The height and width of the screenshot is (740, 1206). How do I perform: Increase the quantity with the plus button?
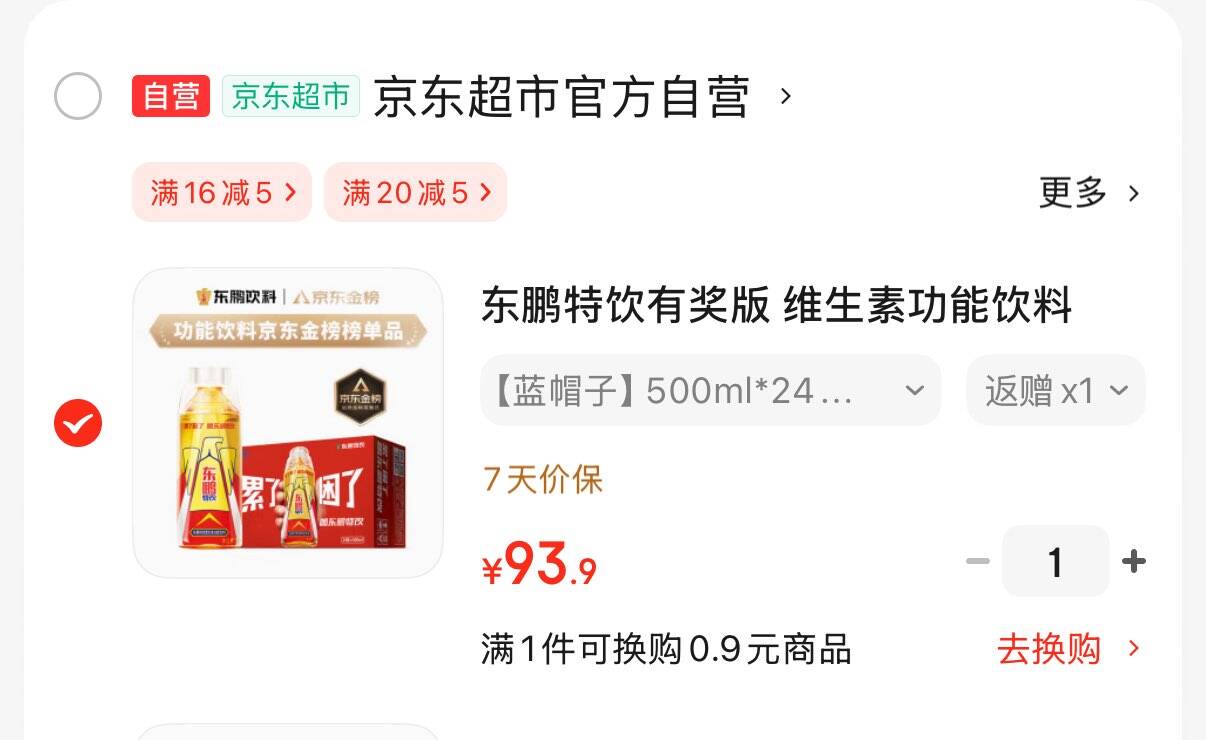[x=1134, y=562]
